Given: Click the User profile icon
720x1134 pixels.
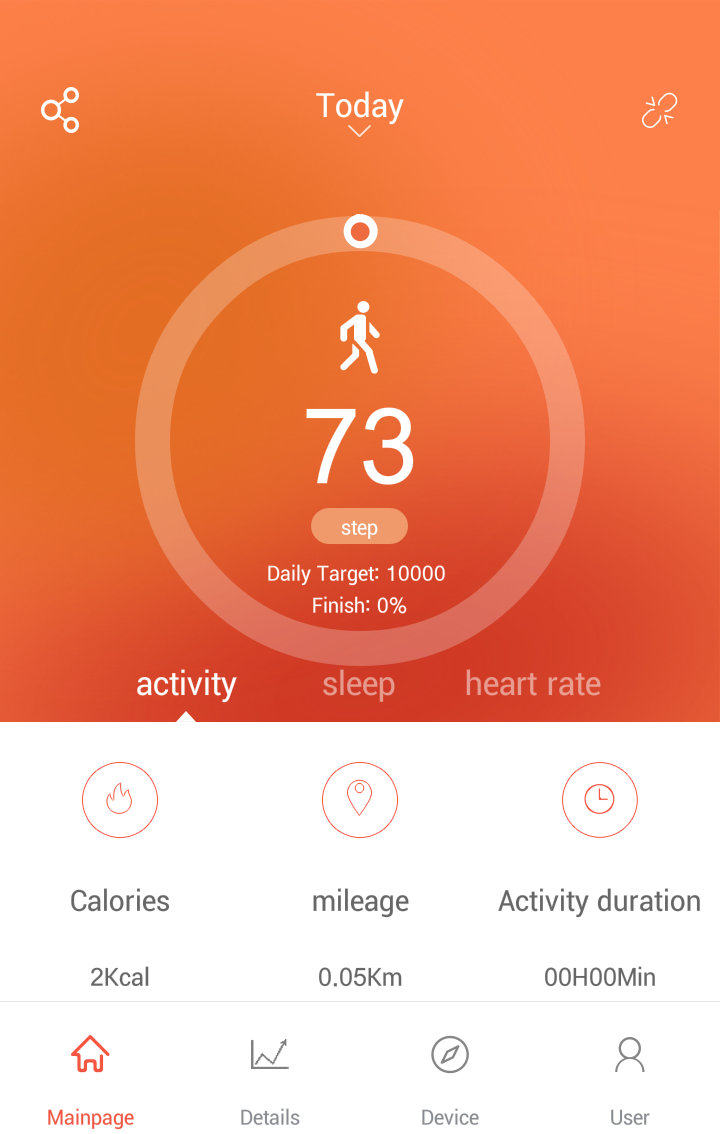Looking at the screenshot, I should click(629, 1054).
